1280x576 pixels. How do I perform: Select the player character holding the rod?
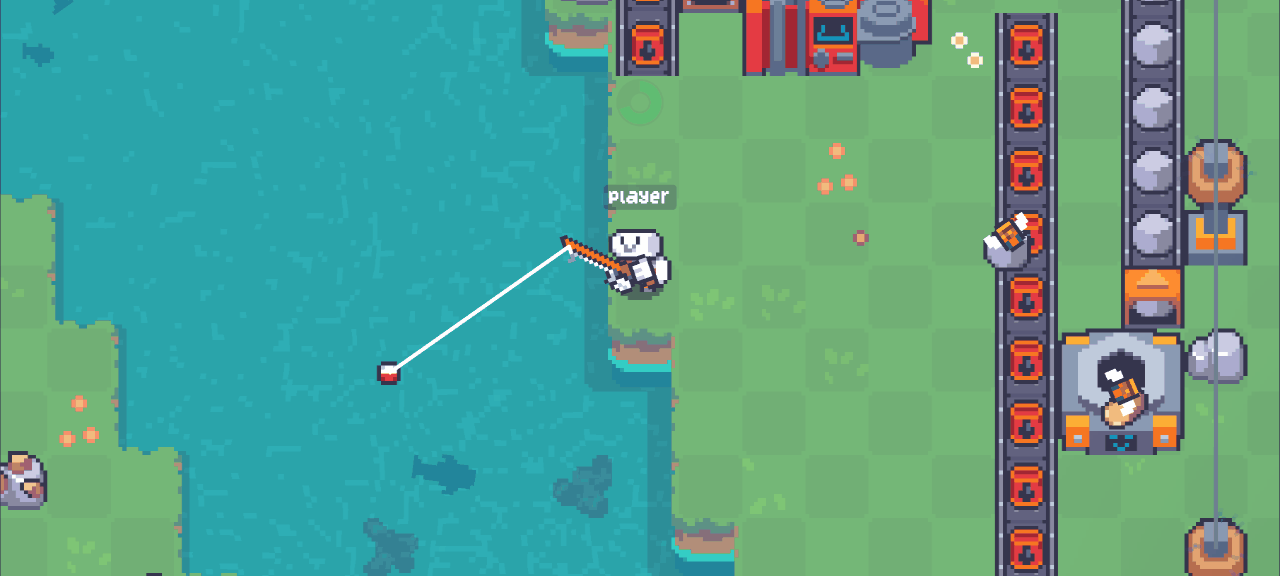pyautogui.click(x=639, y=261)
